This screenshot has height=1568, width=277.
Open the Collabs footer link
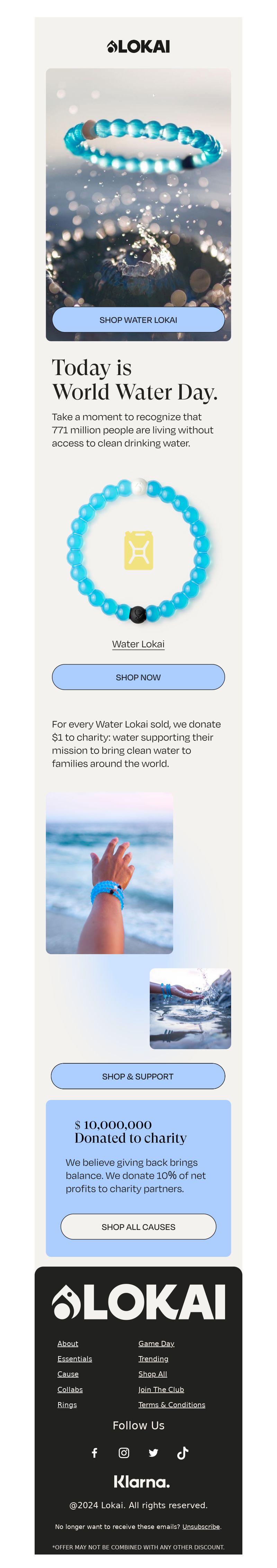[70, 1390]
